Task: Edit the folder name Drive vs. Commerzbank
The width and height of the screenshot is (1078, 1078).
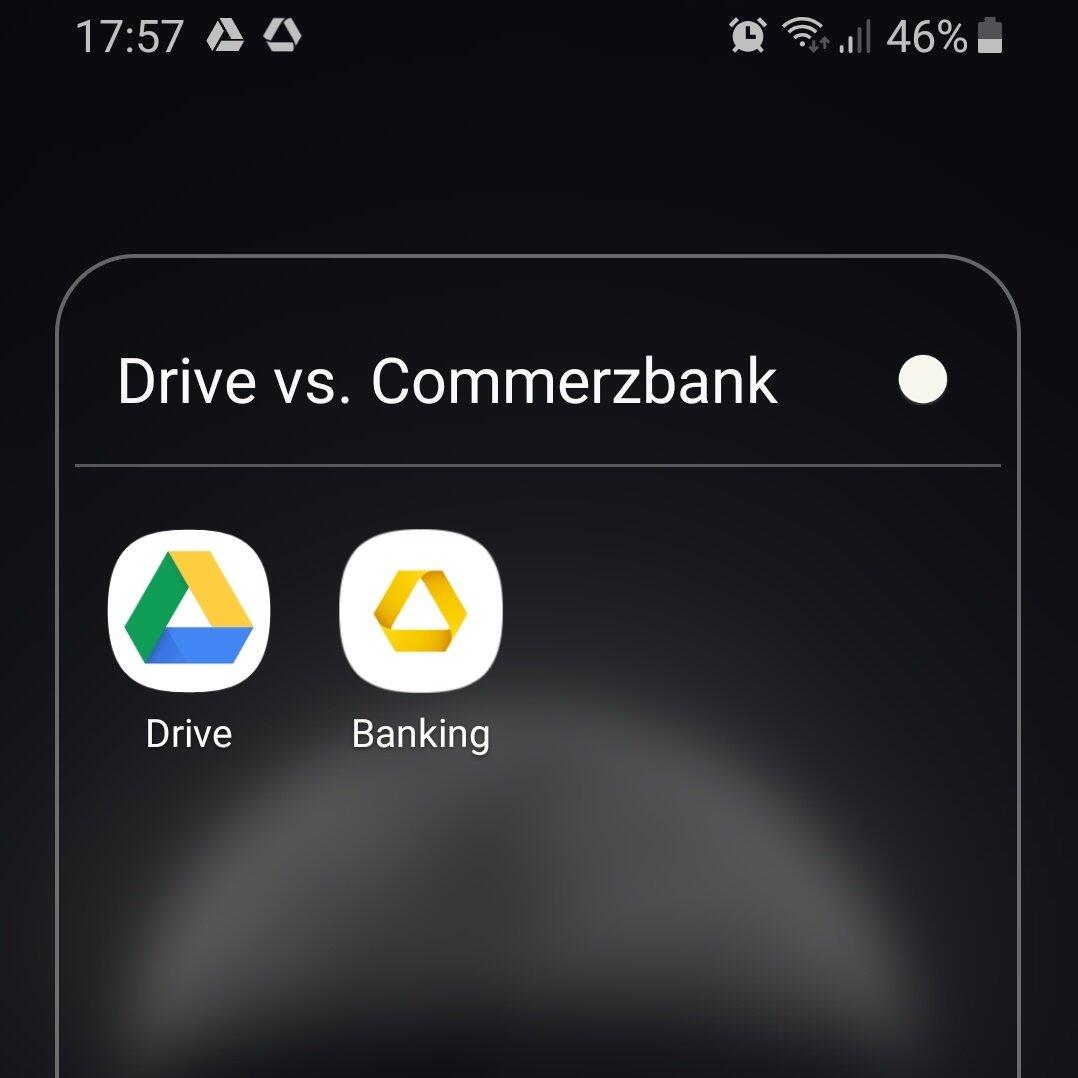Action: [x=447, y=381]
